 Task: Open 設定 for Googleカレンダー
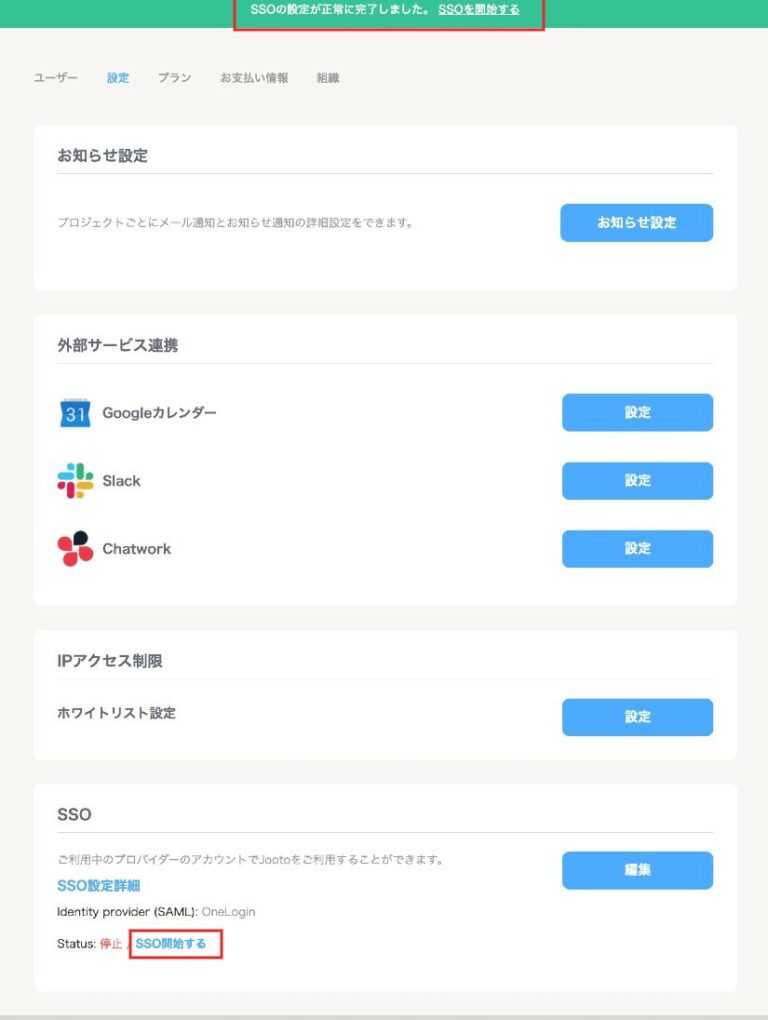637,412
